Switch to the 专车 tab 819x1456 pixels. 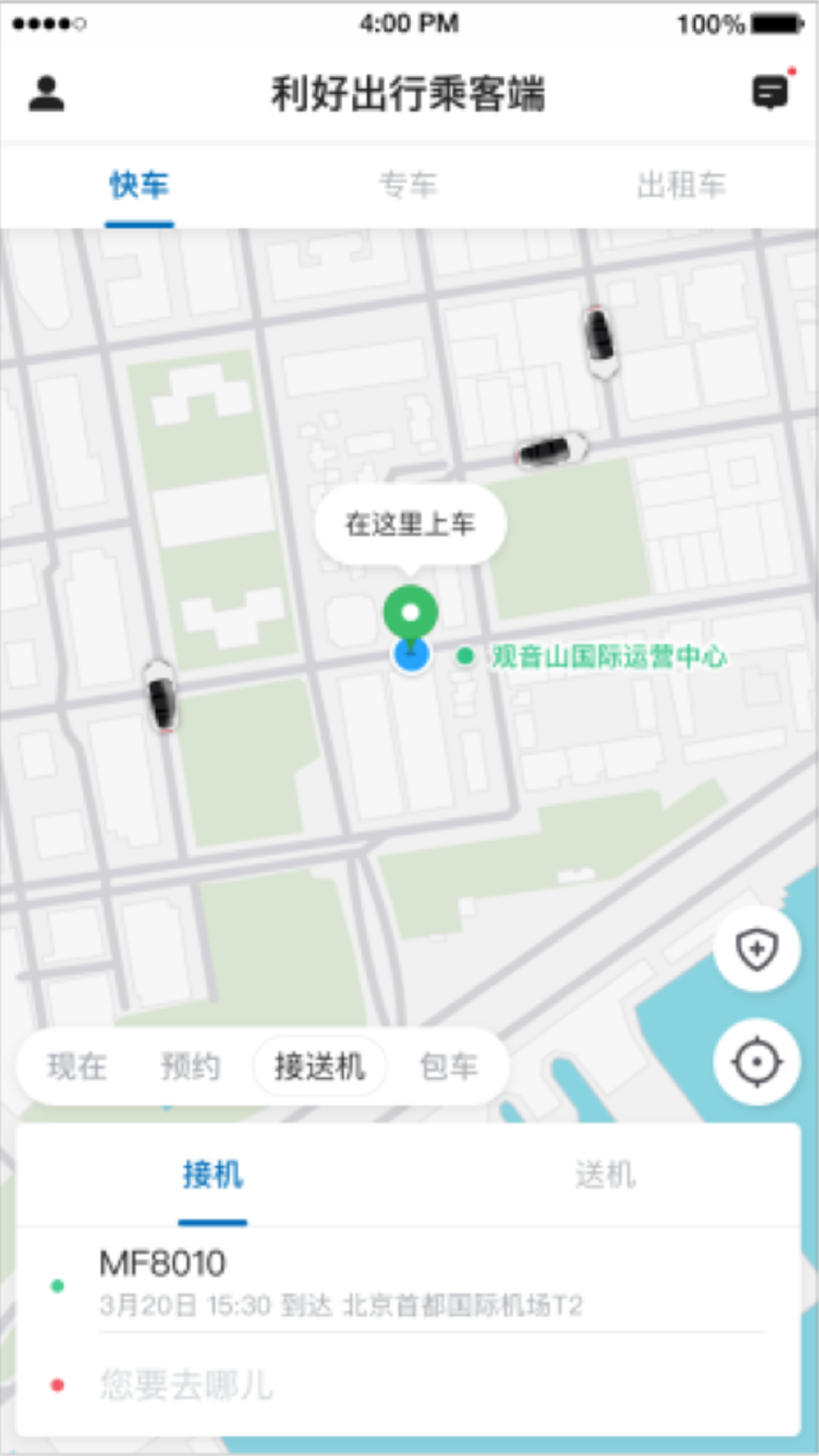point(409,184)
